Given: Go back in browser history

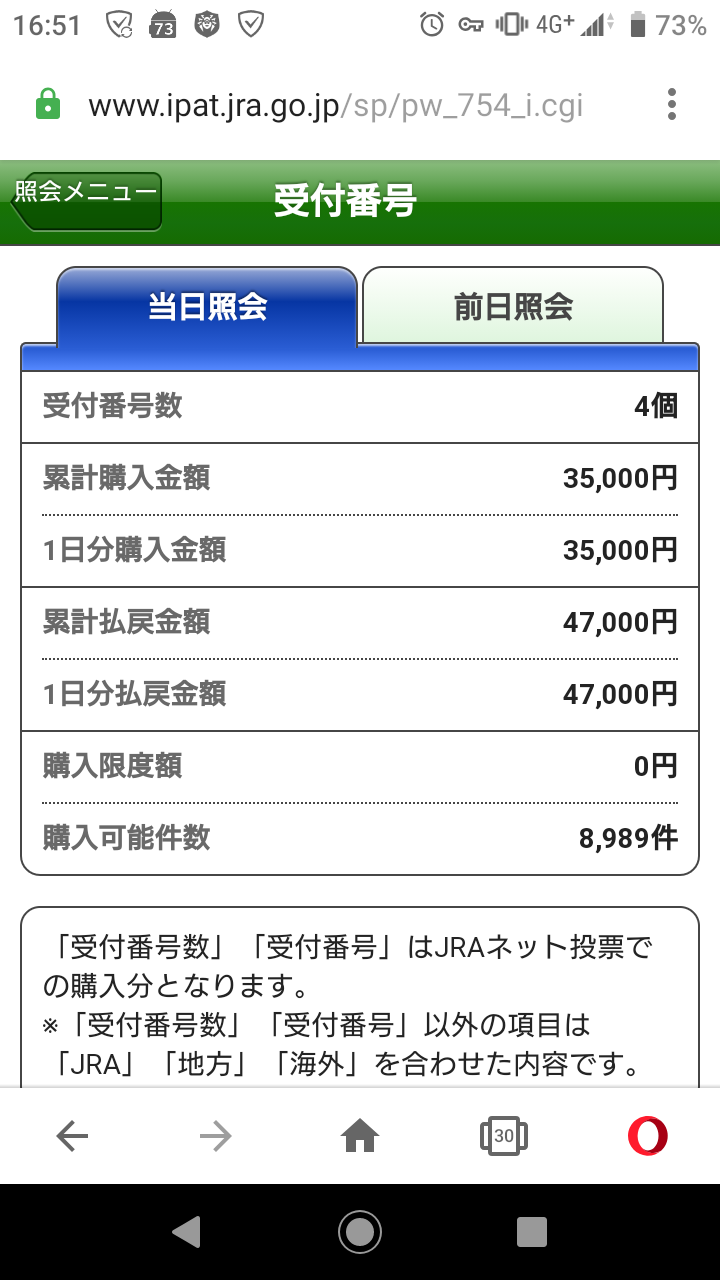Looking at the screenshot, I should pyautogui.click(x=72, y=1135).
